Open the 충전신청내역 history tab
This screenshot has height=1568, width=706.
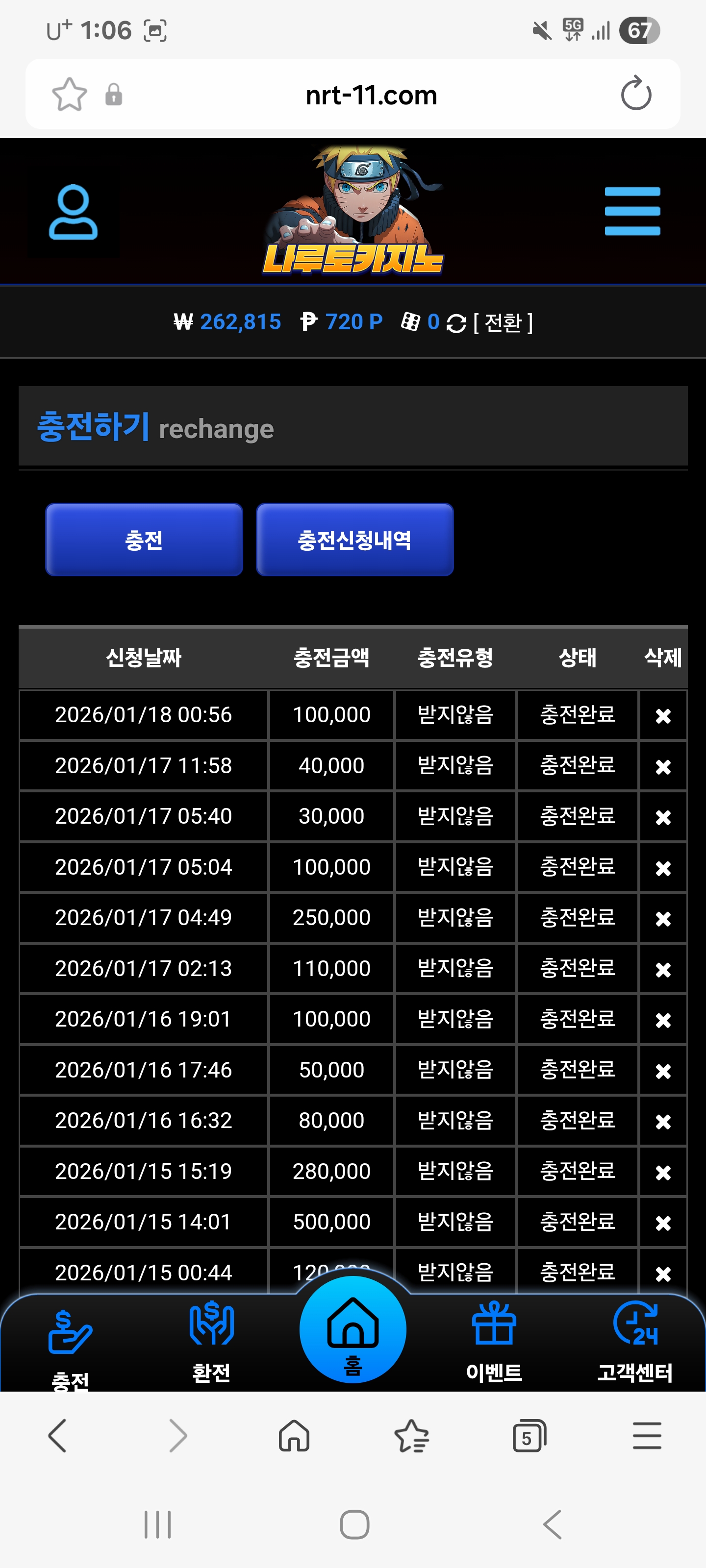pos(354,540)
